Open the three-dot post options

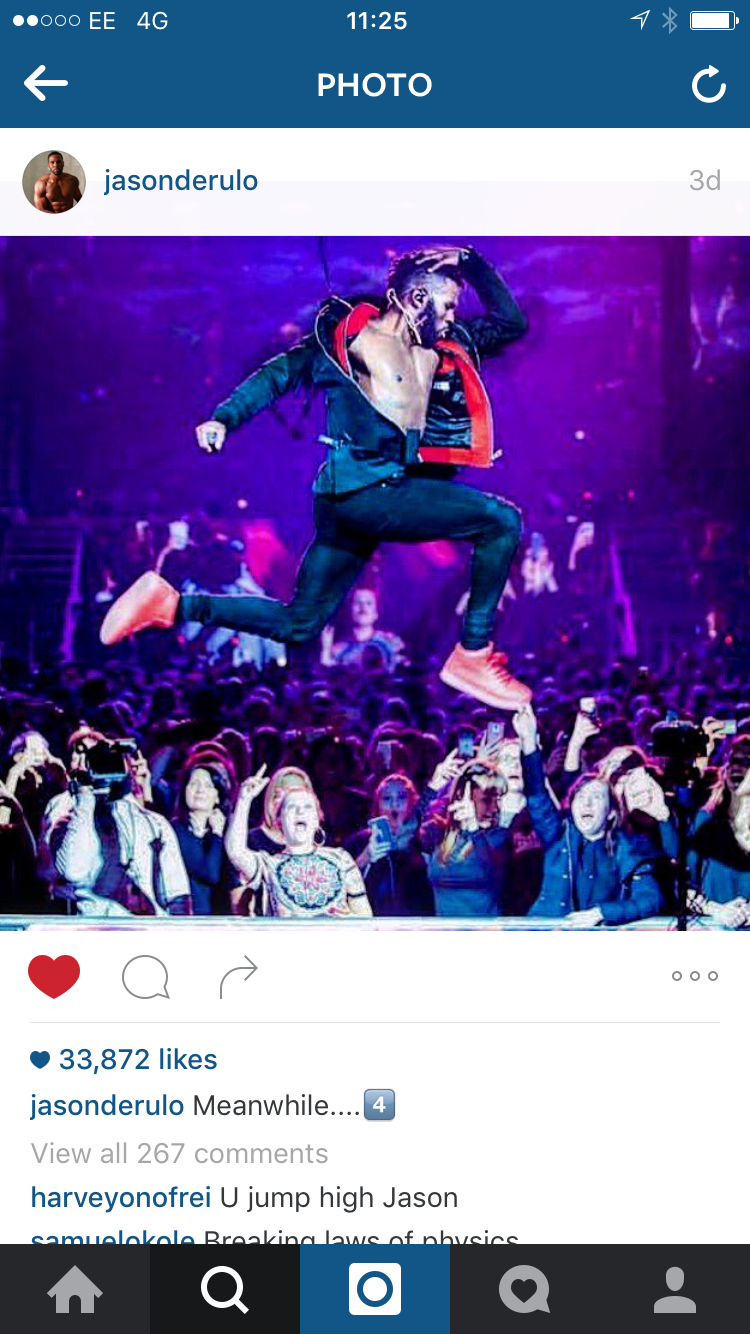click(695, 976)
